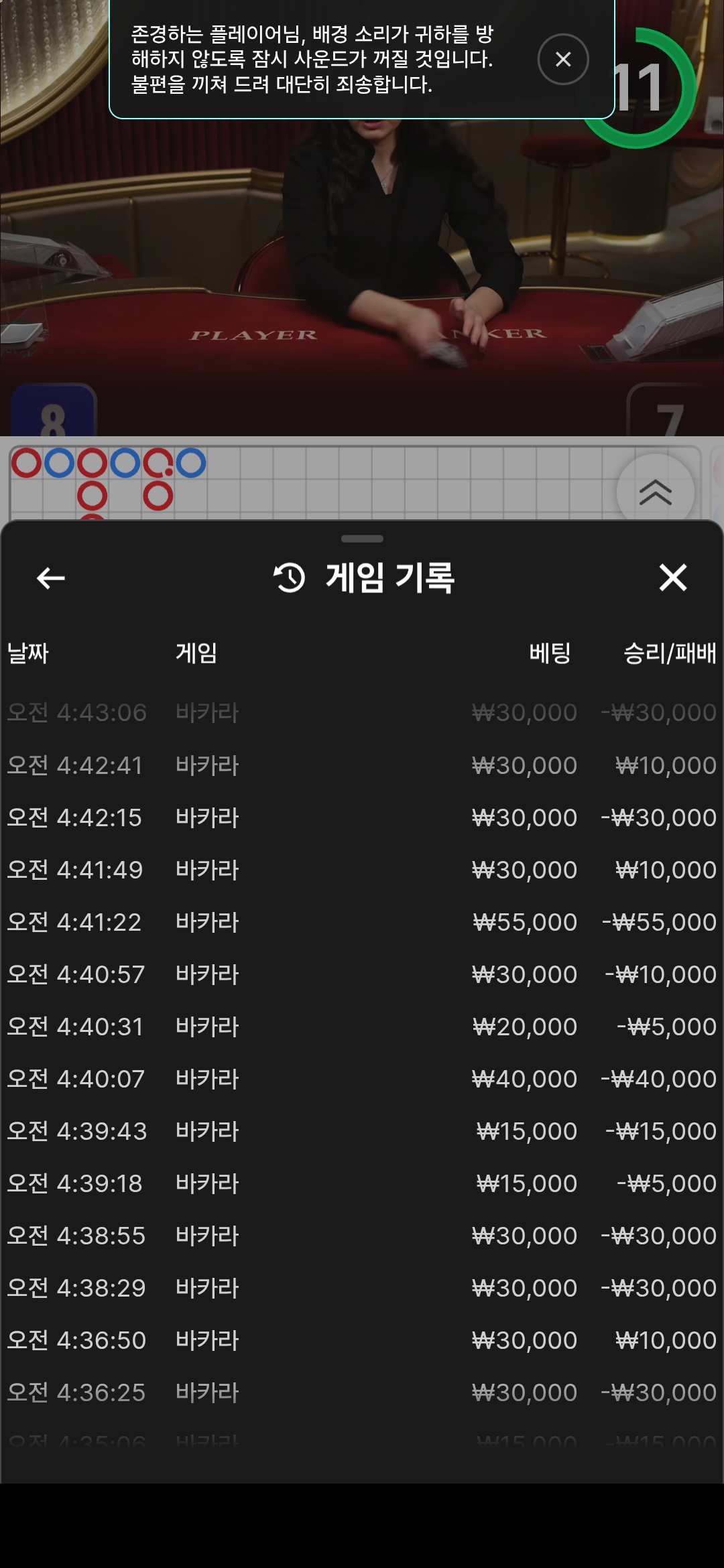Screen dimensions: 724x1568
Task: Expand the scoreboard with double chevron
Action: (x=655, y=493)
